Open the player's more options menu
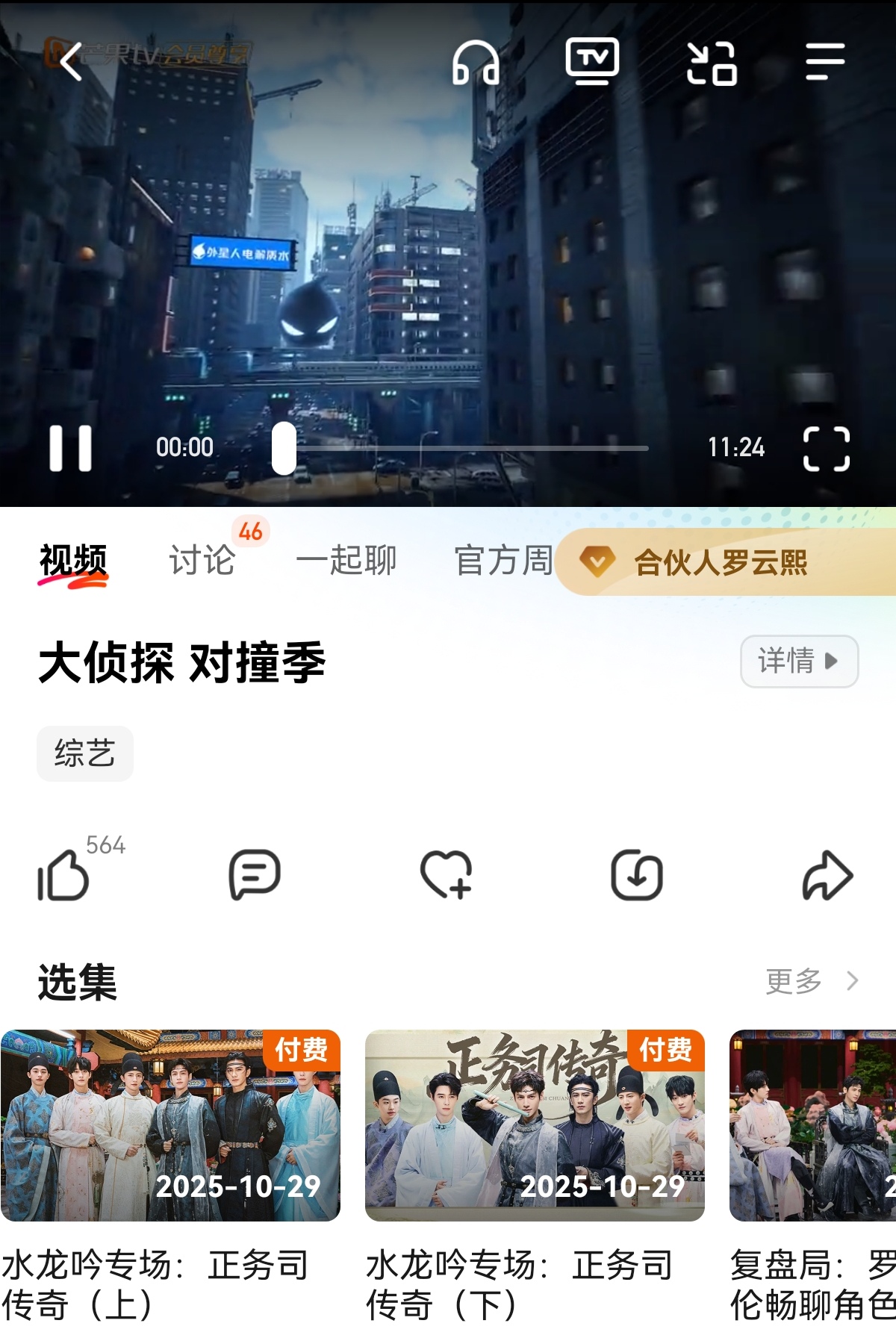896x1338 pixels. coord(825,61)
